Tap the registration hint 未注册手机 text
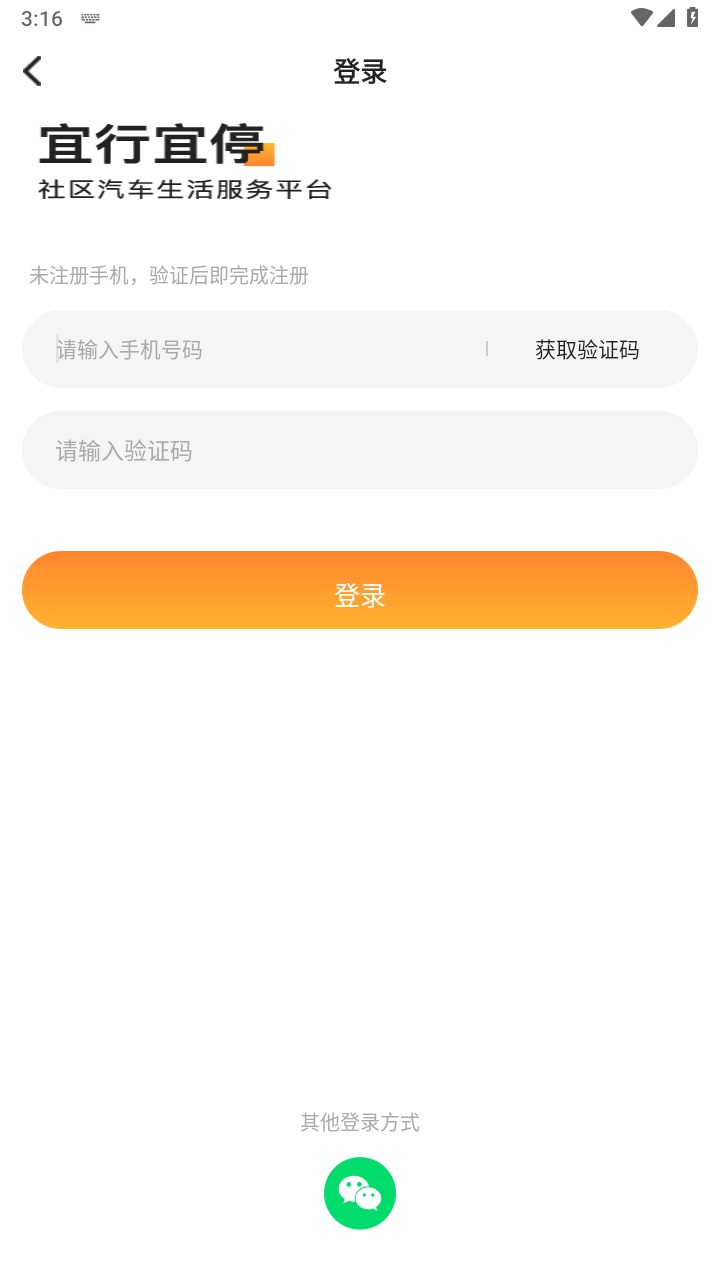The image size is (720, 1280). coord(168,276)
